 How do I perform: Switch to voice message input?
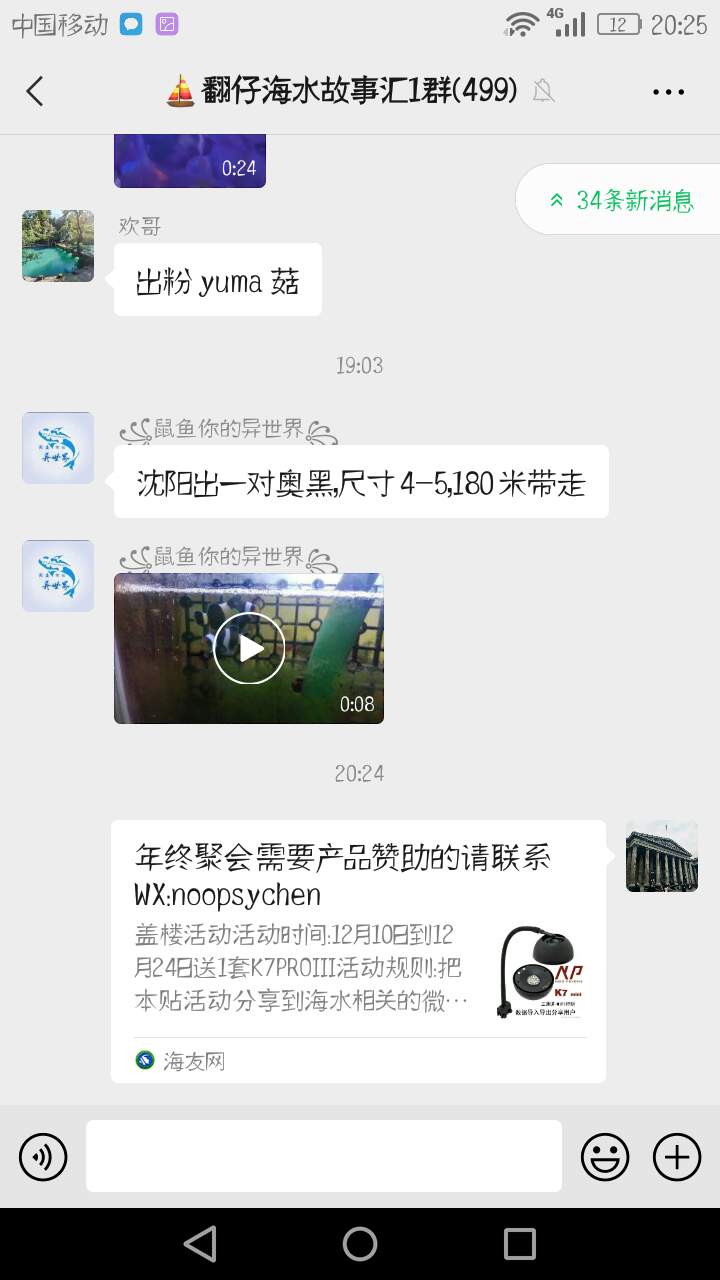(x=43, y=1157)
